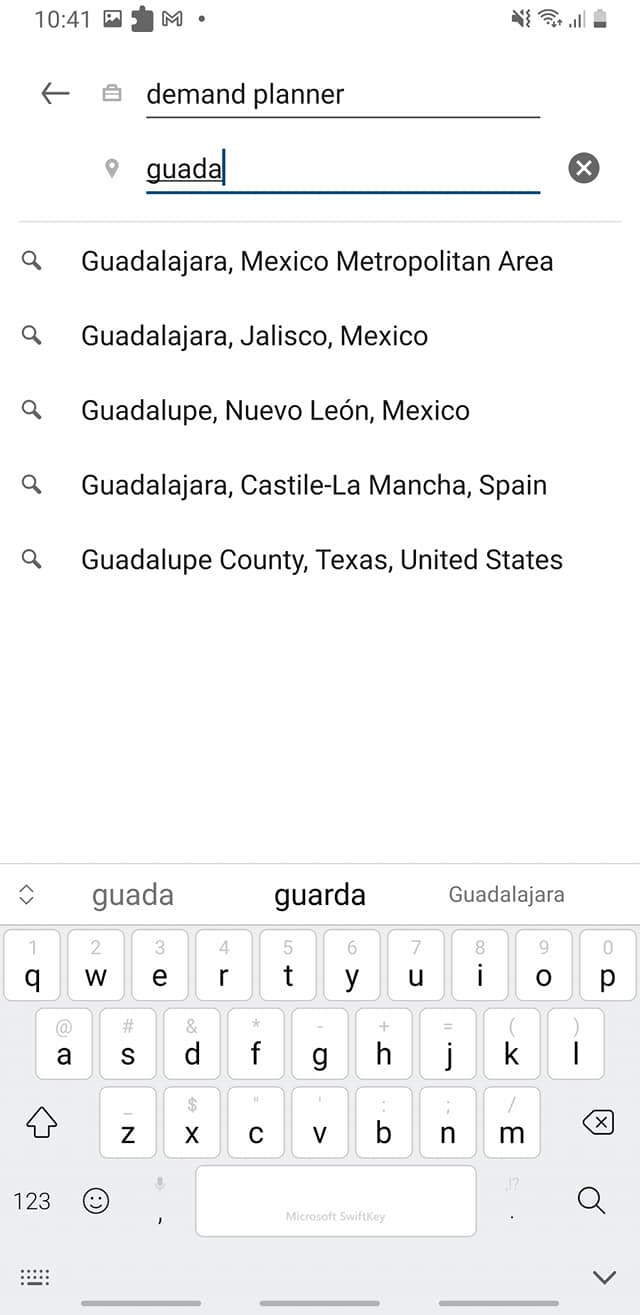Hide the keyboard with the down chevron
The image size is (640, 1315).
(604, 1277)
